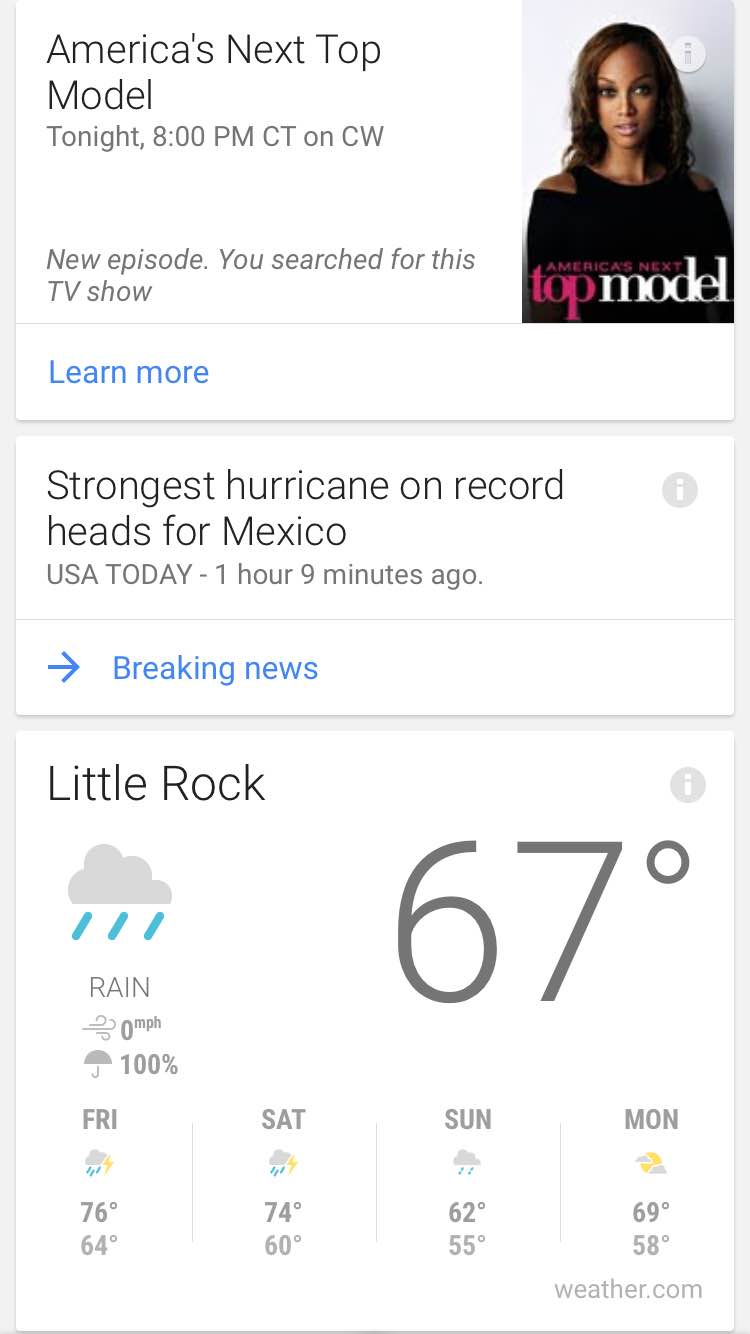Image resolution: width=750 pixels, height=1334 pixels.
Task: Open the Little Rock weather card
Action: [x=375, y=1031]
